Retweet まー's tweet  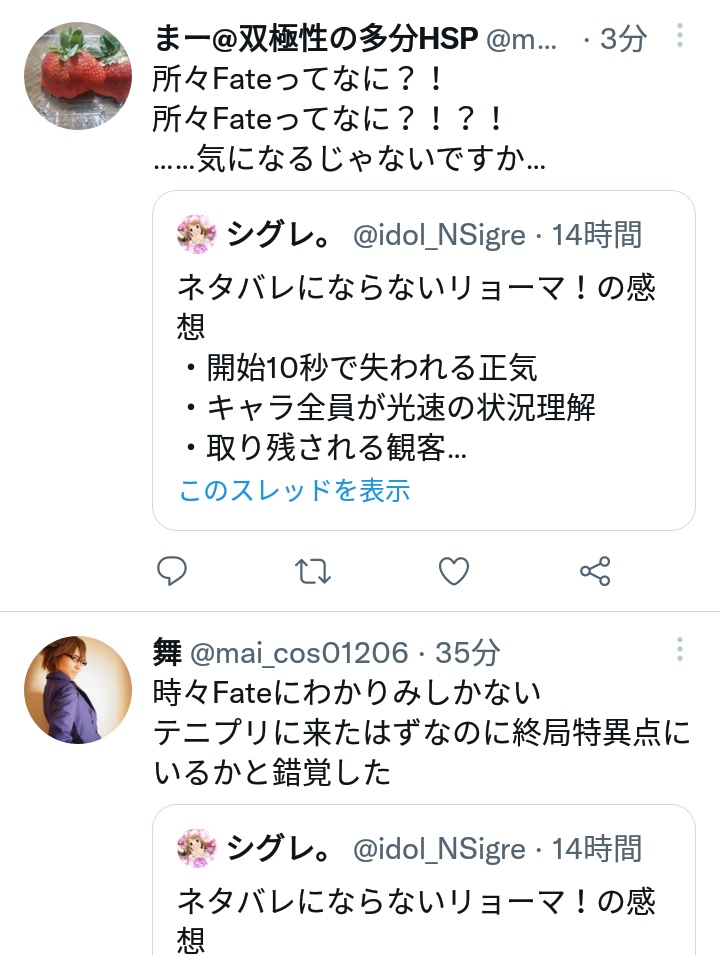click(312, 571)
